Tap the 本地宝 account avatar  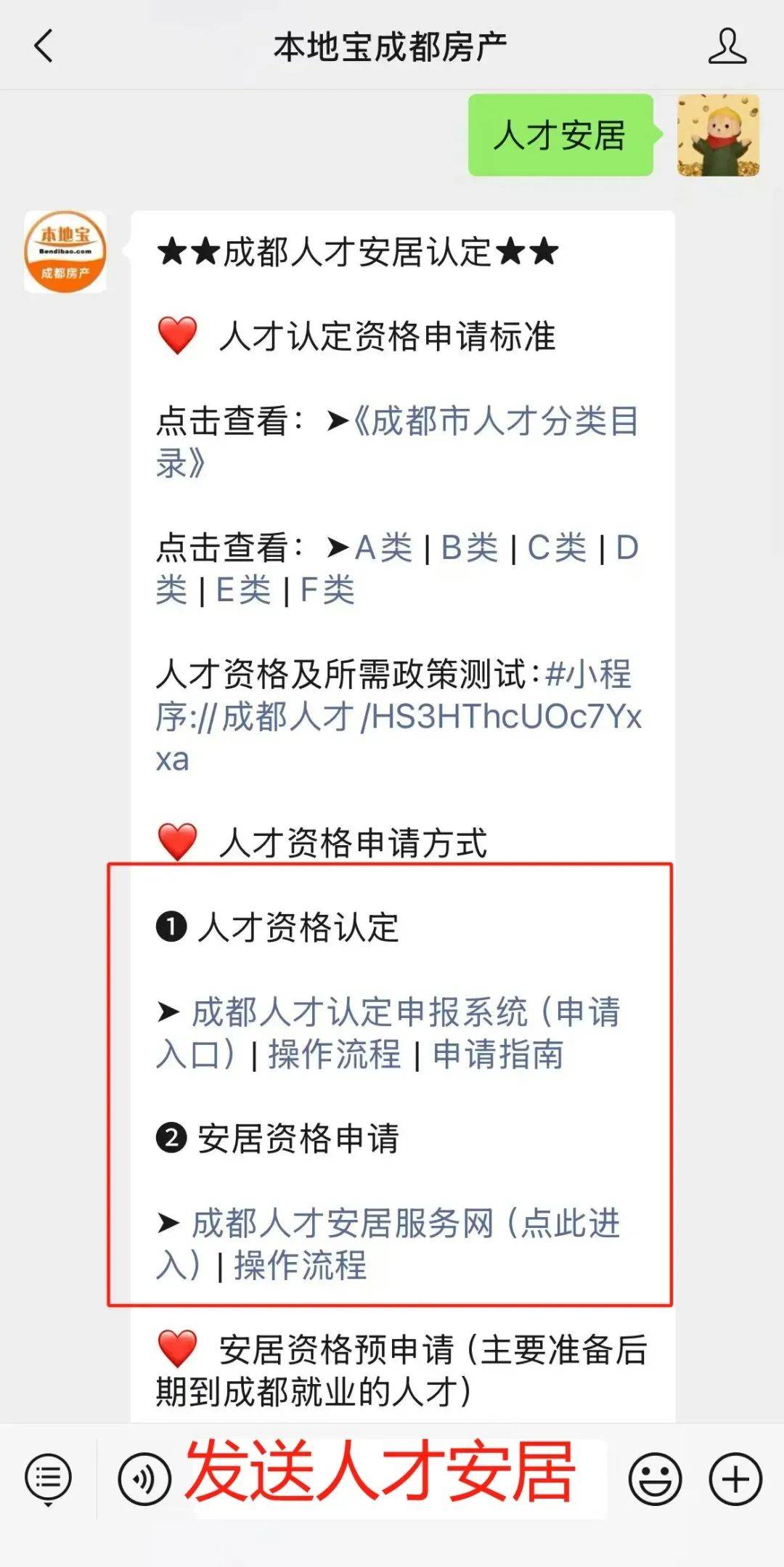point(65,252)
